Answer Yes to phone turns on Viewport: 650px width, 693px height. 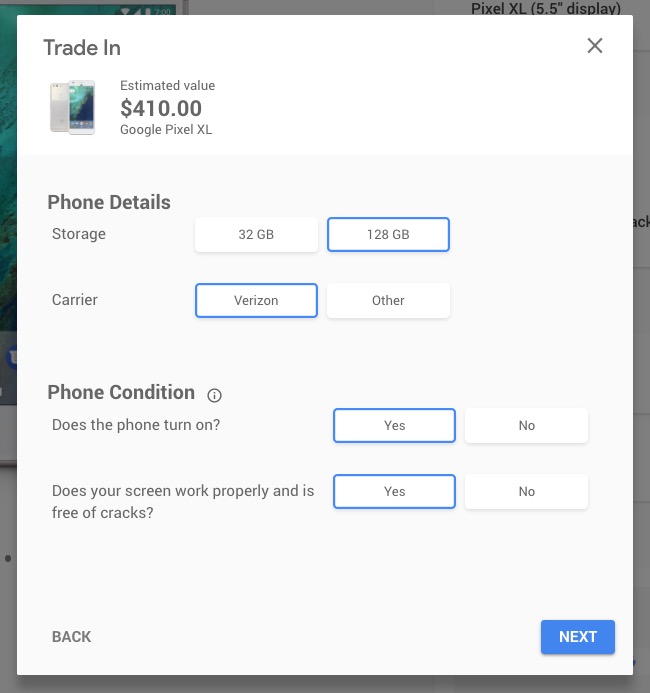tap(394, 425)
